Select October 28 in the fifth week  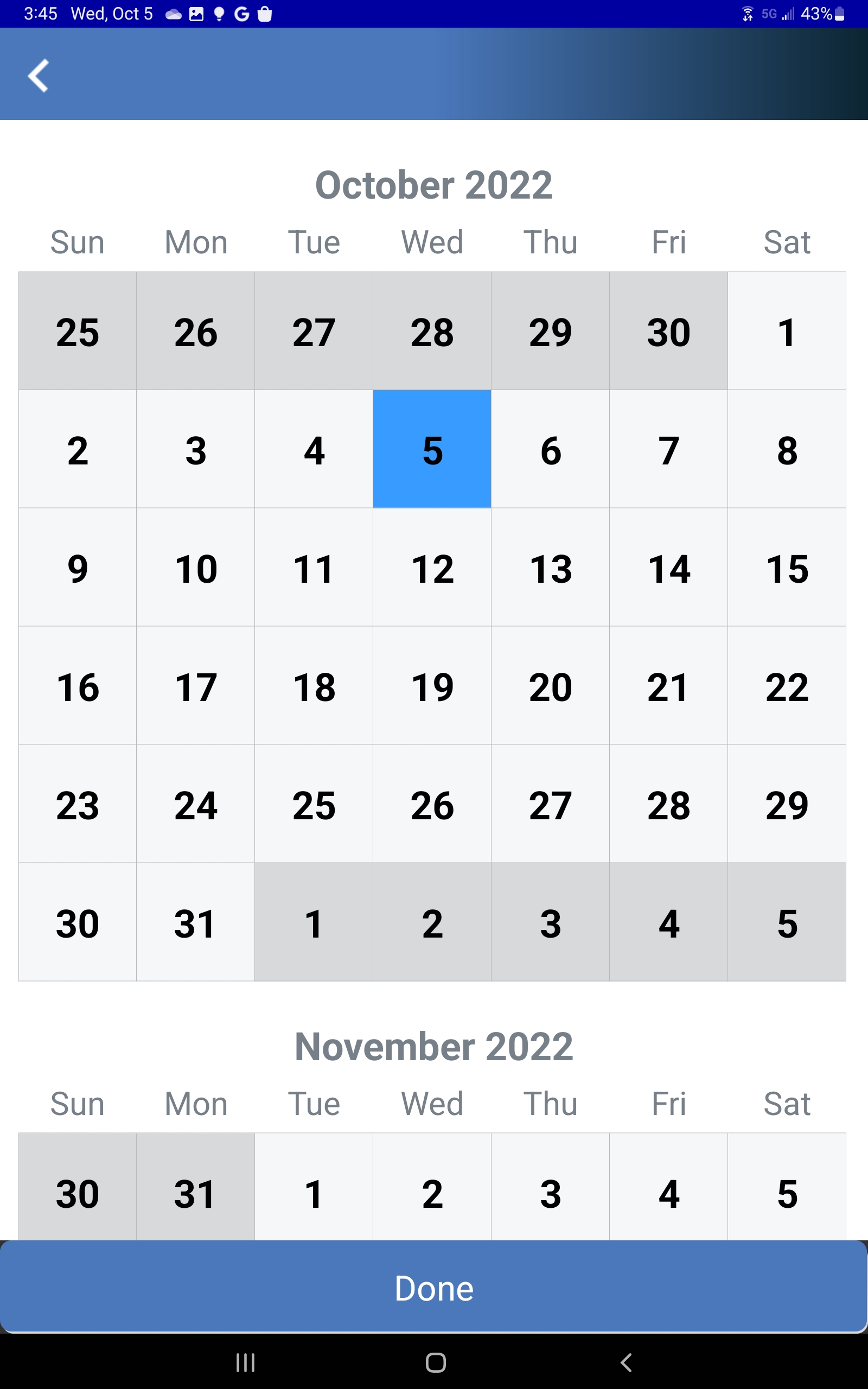pyautogui.click(x=668, y=804)
